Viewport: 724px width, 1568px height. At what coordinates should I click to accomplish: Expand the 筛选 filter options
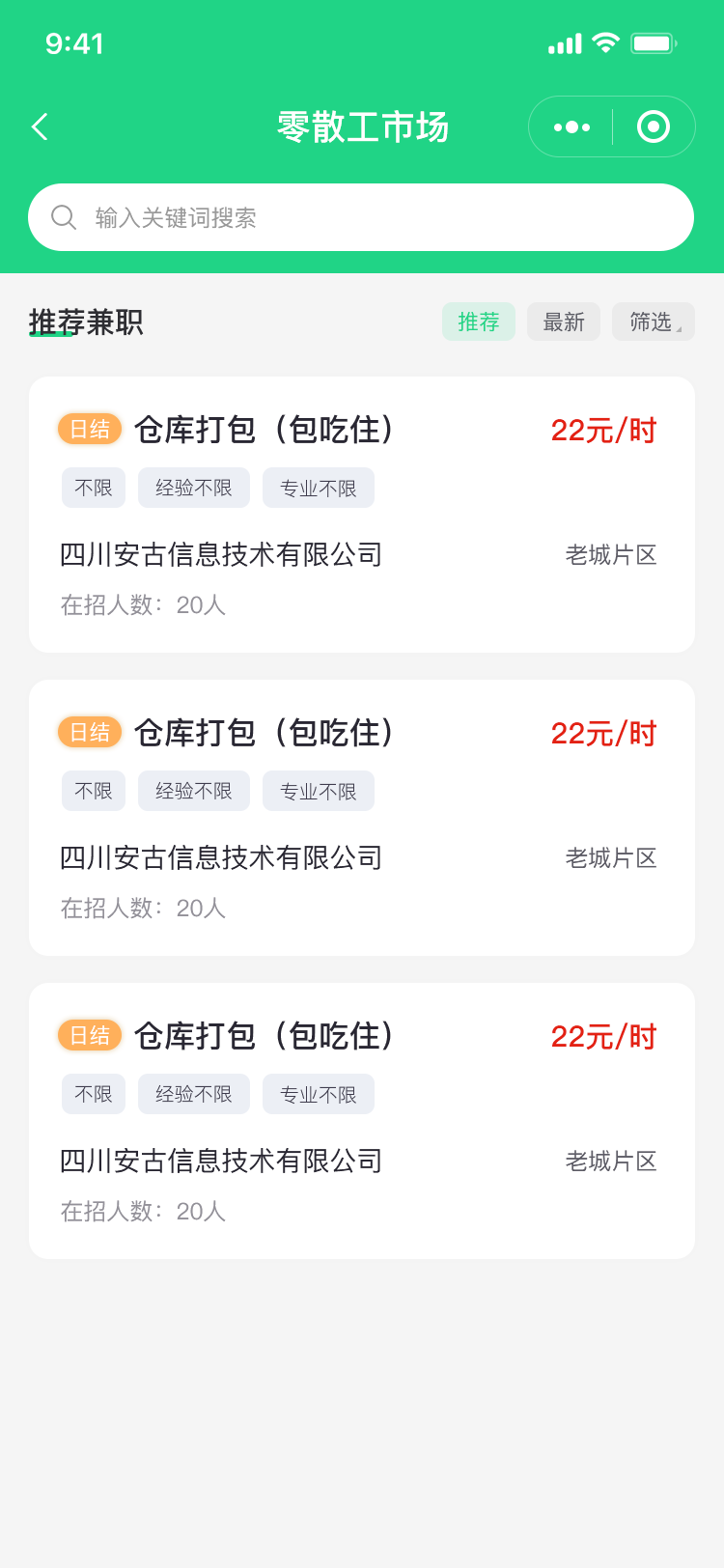pos(654,322)
